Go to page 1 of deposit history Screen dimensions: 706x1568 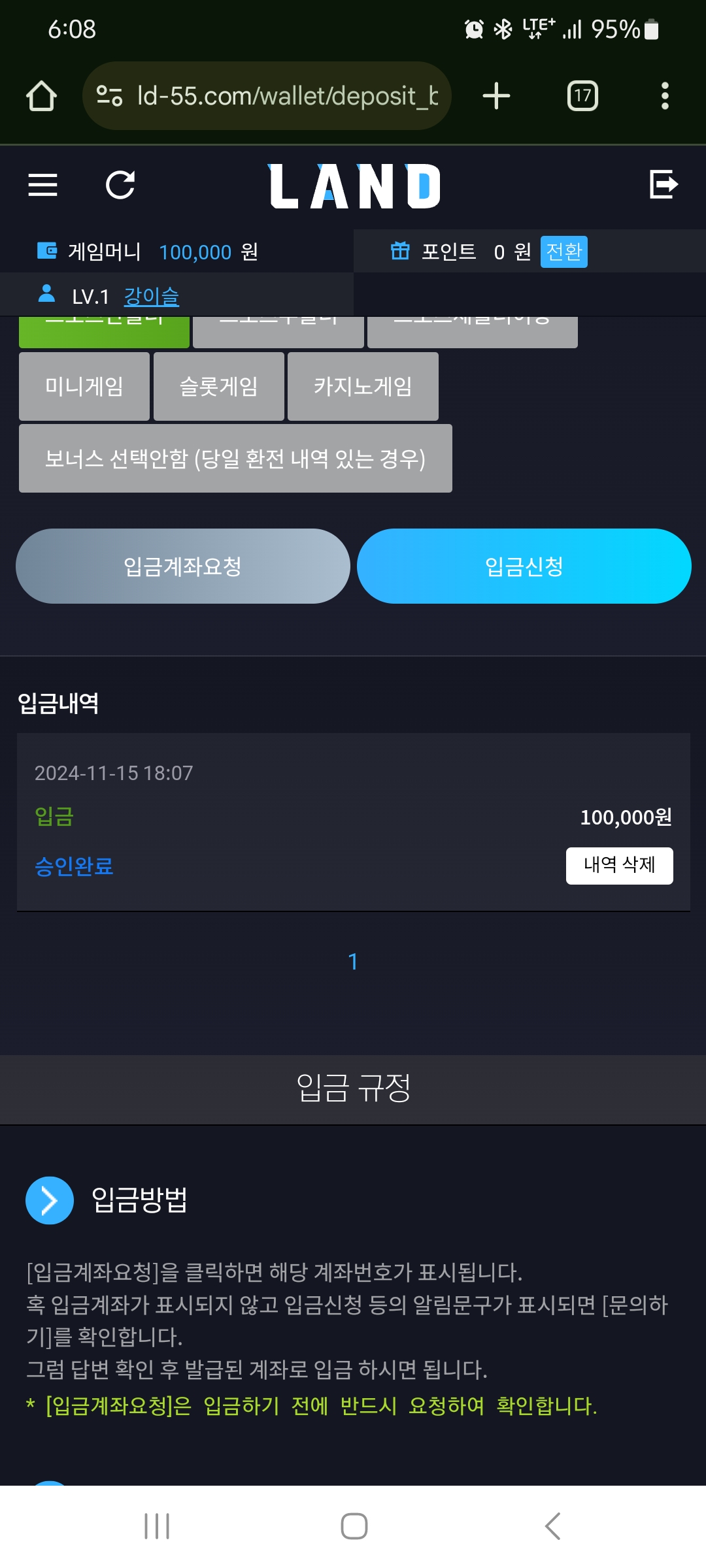[x=353, y=961]
